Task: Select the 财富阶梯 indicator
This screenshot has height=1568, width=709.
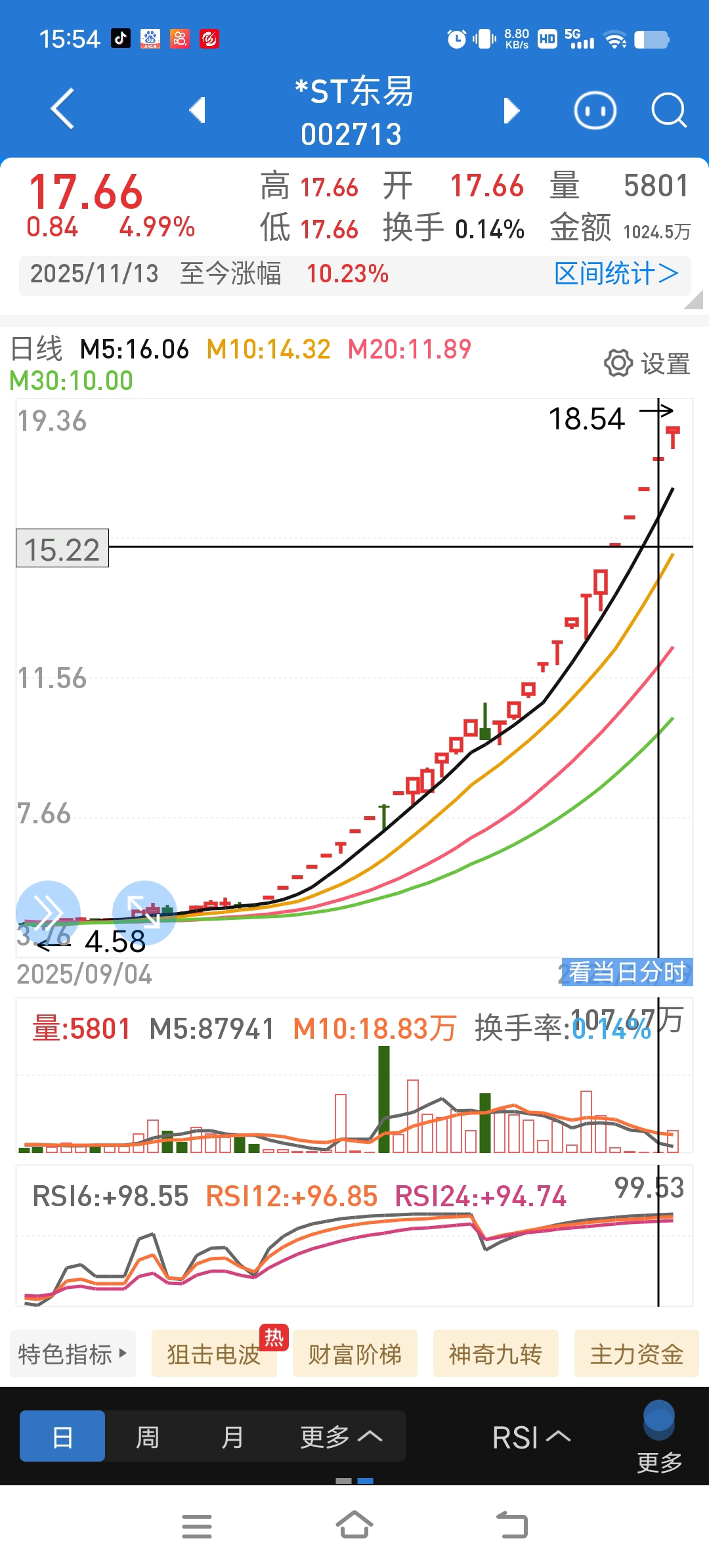Action: coord(354,1354)
